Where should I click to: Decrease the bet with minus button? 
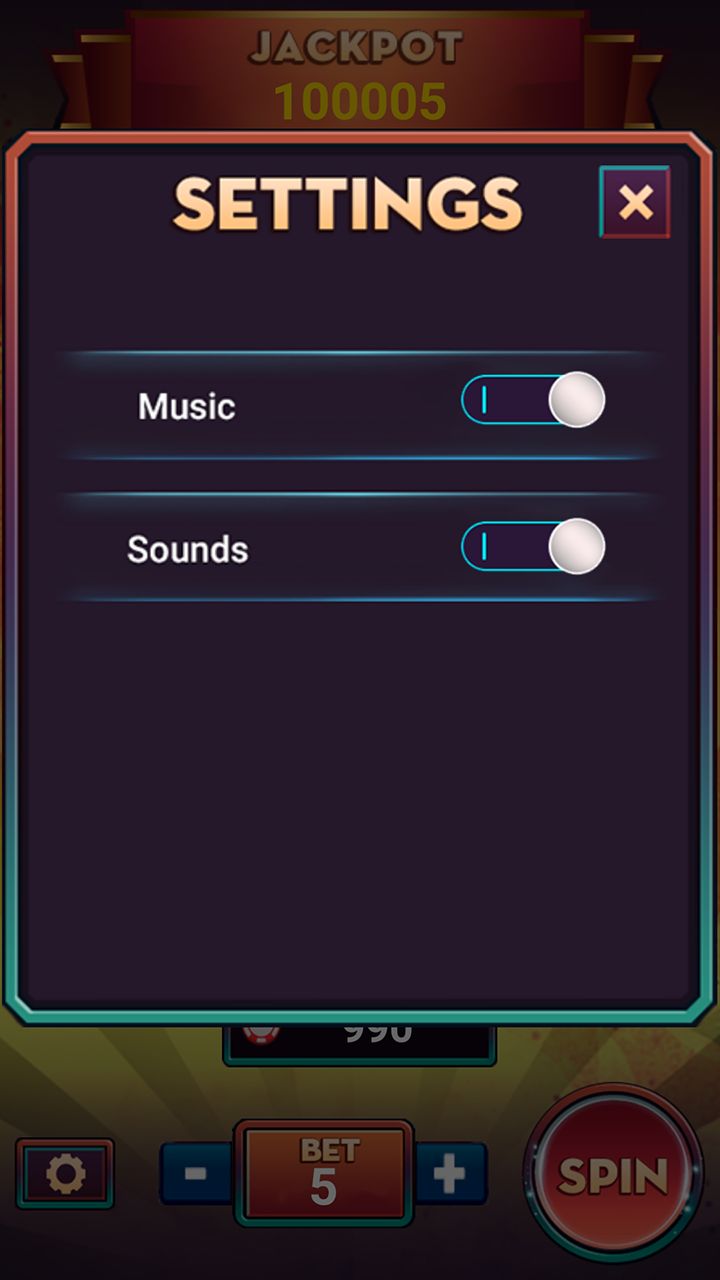click(x=196, y=1173)
